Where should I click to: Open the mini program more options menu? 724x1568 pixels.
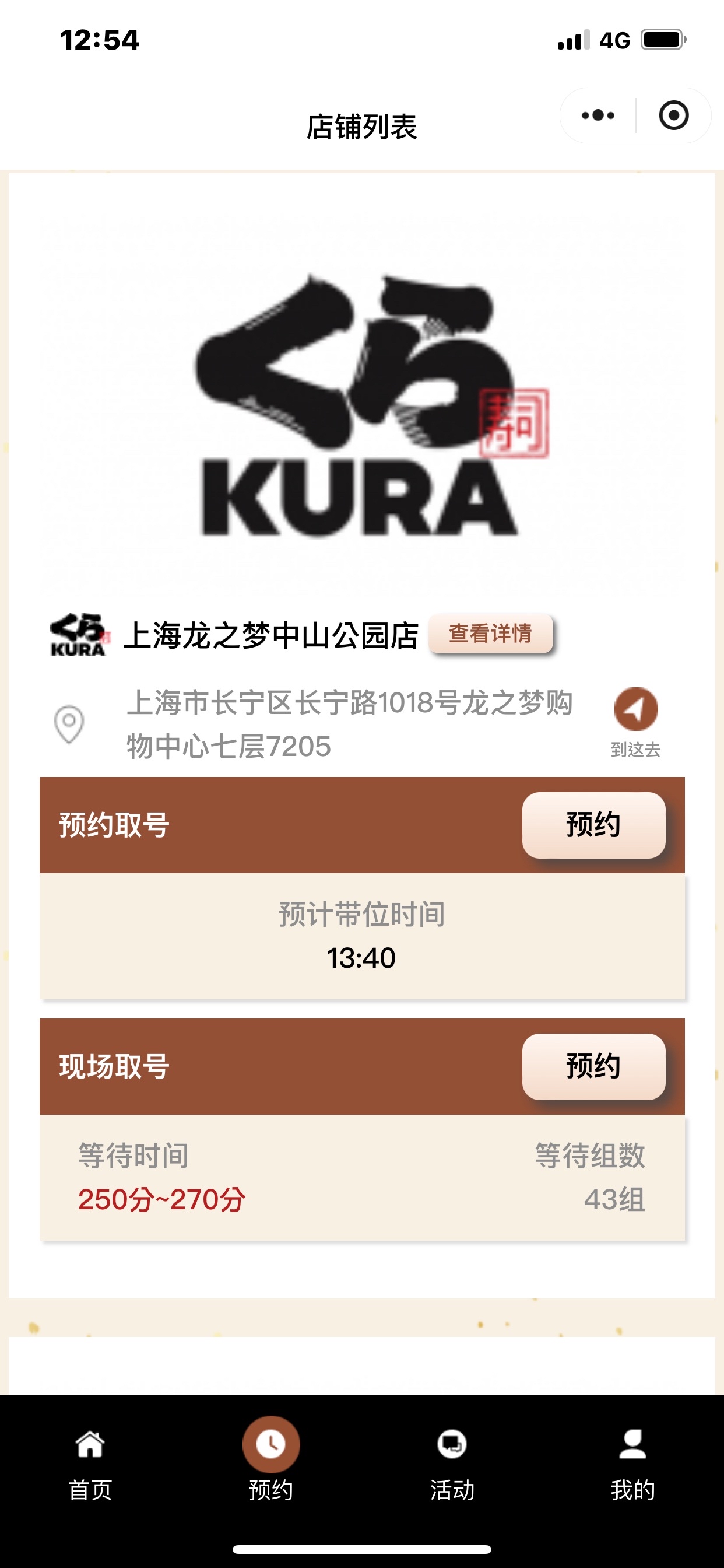pyautogui.click(x=598, y=116)
